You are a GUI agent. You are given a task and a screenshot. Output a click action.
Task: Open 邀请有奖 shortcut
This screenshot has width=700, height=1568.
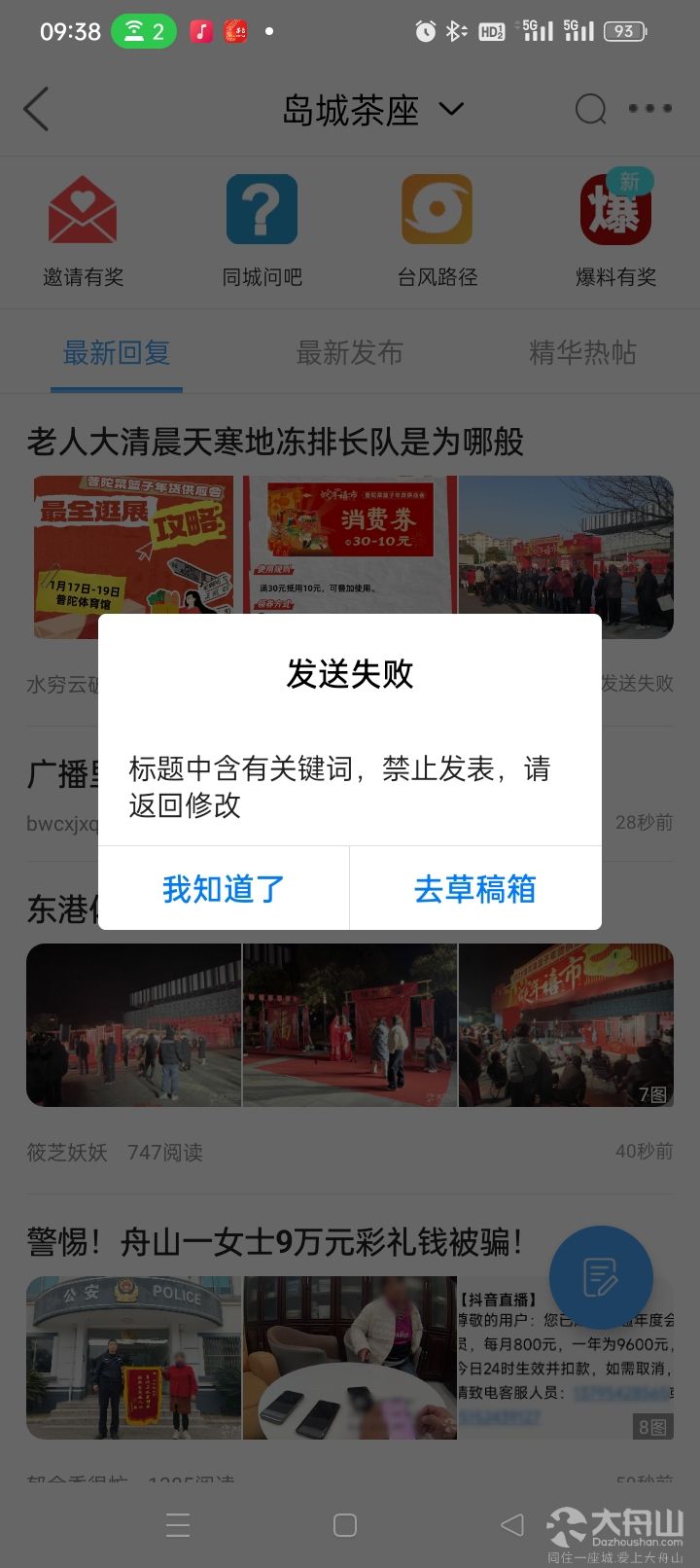84,232
